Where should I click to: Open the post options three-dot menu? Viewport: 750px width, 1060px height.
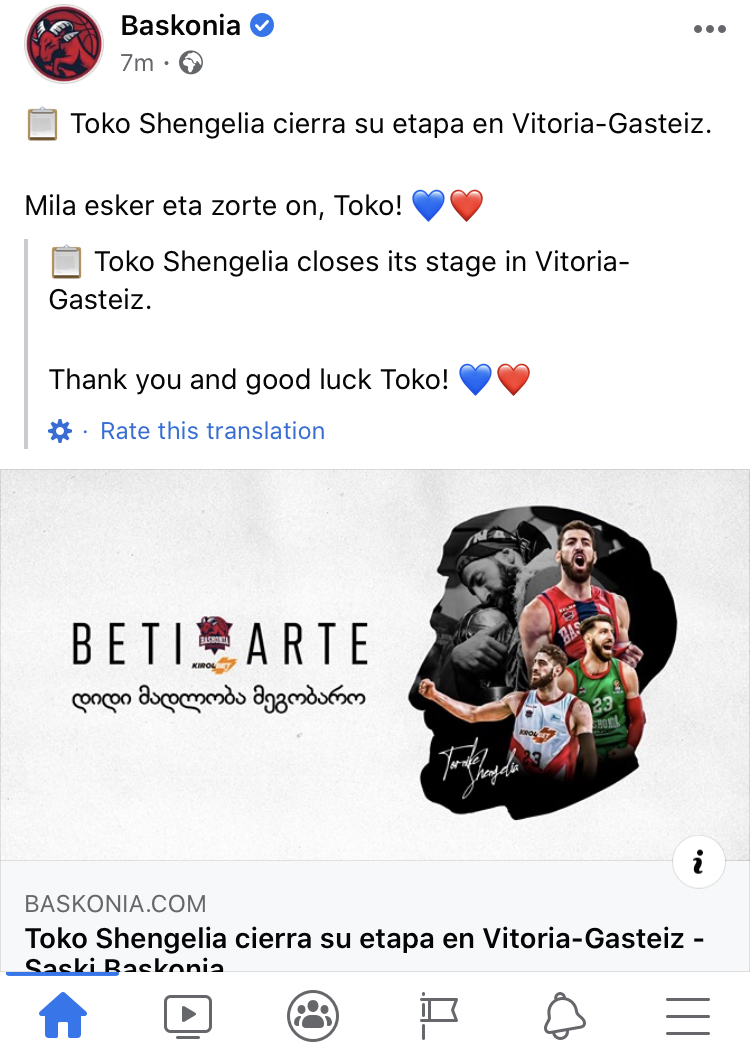coord(709,29)
